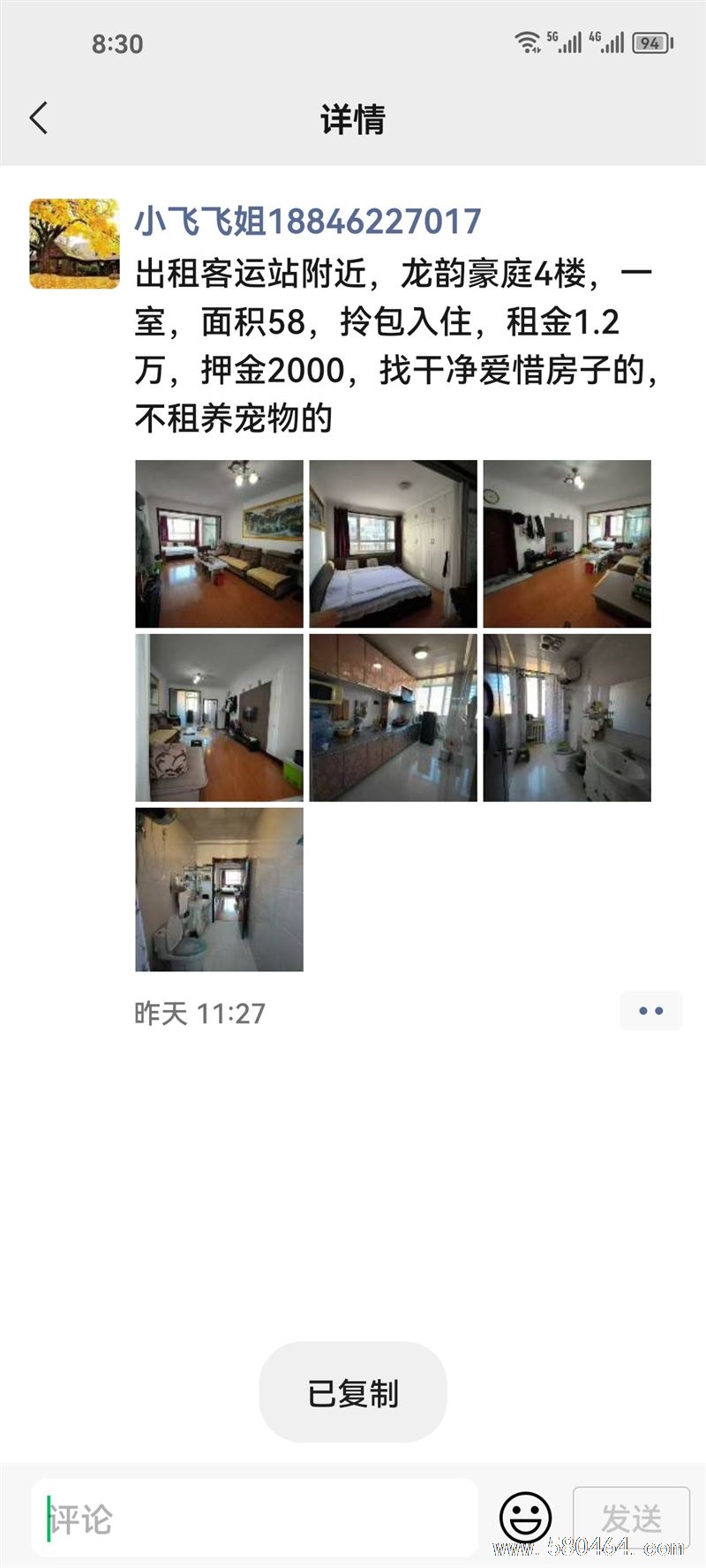
Task: Open the emoji picker
Action: [525, 1519]
